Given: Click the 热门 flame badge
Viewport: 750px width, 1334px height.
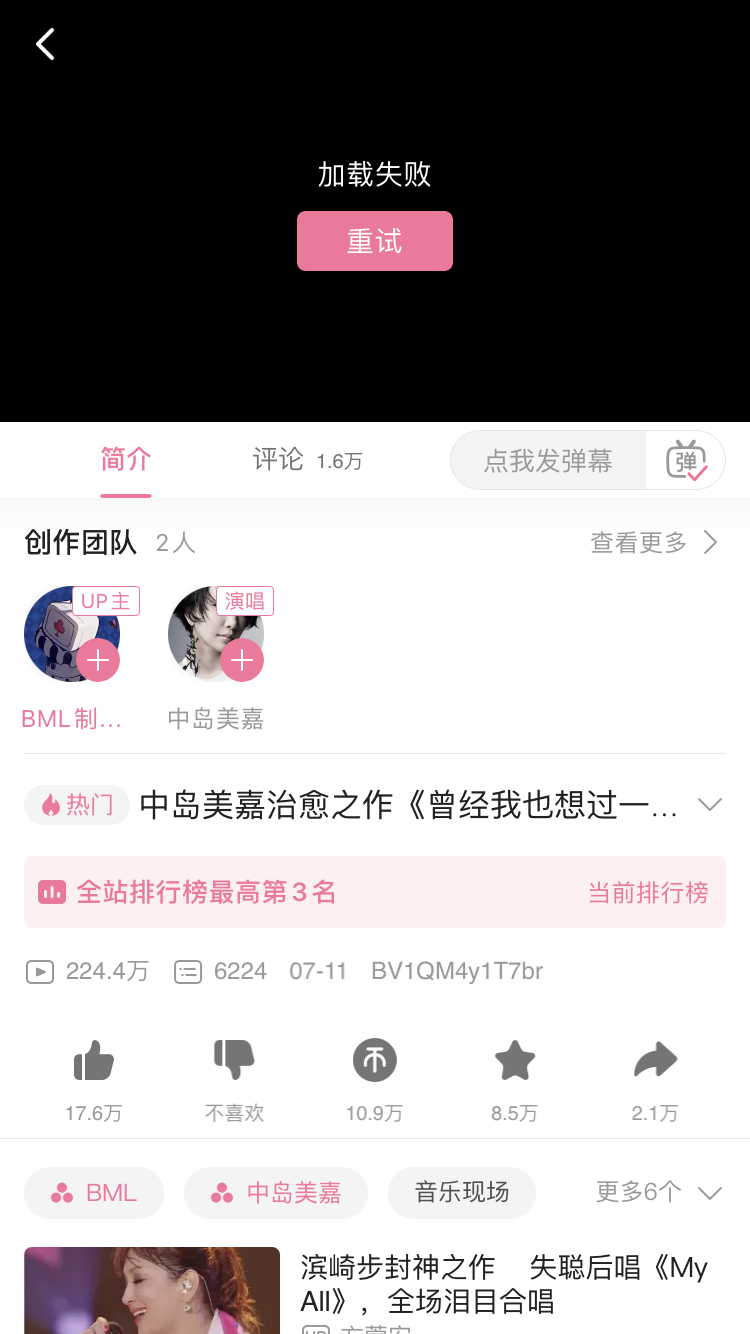Looking at the screenshot, I should tap(76, 804).
